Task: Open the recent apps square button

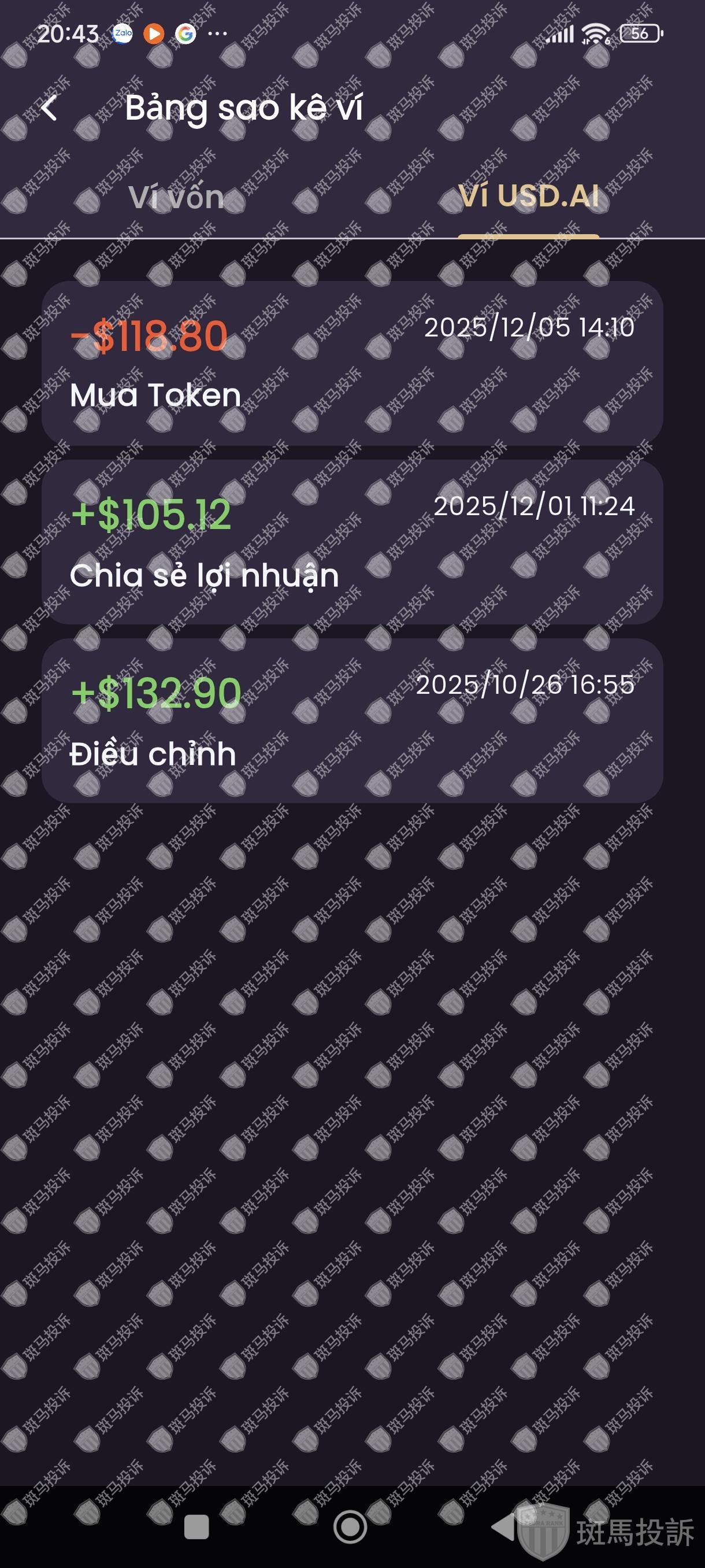Action: (x=196, y=1527)
